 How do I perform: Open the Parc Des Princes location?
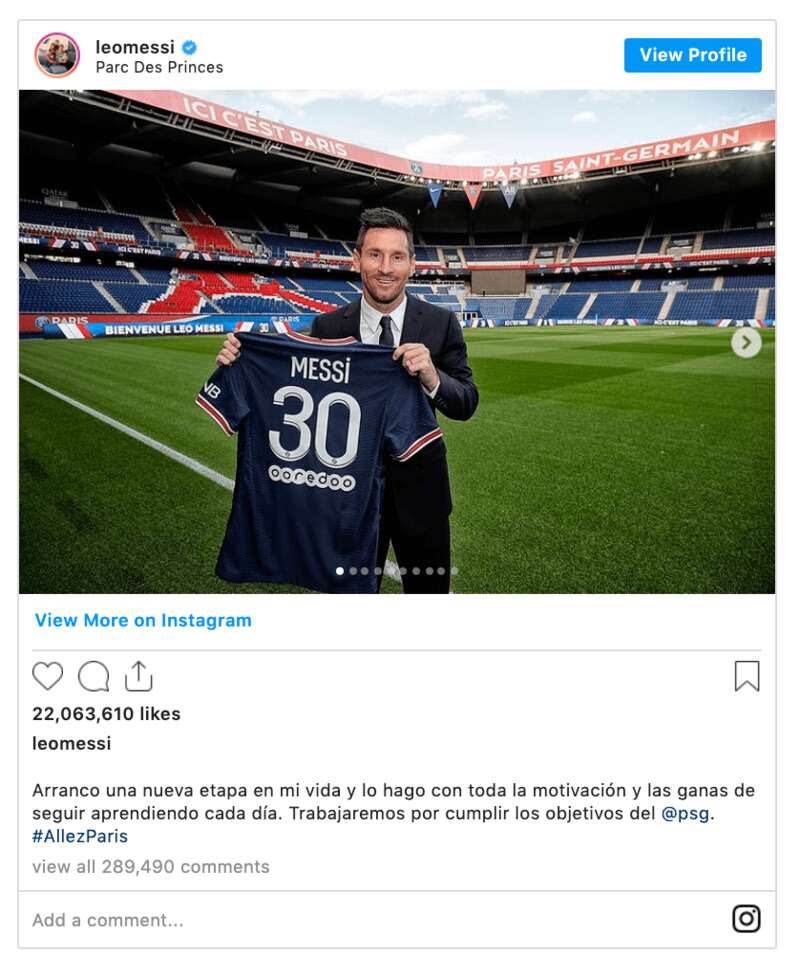pos(159,68)
